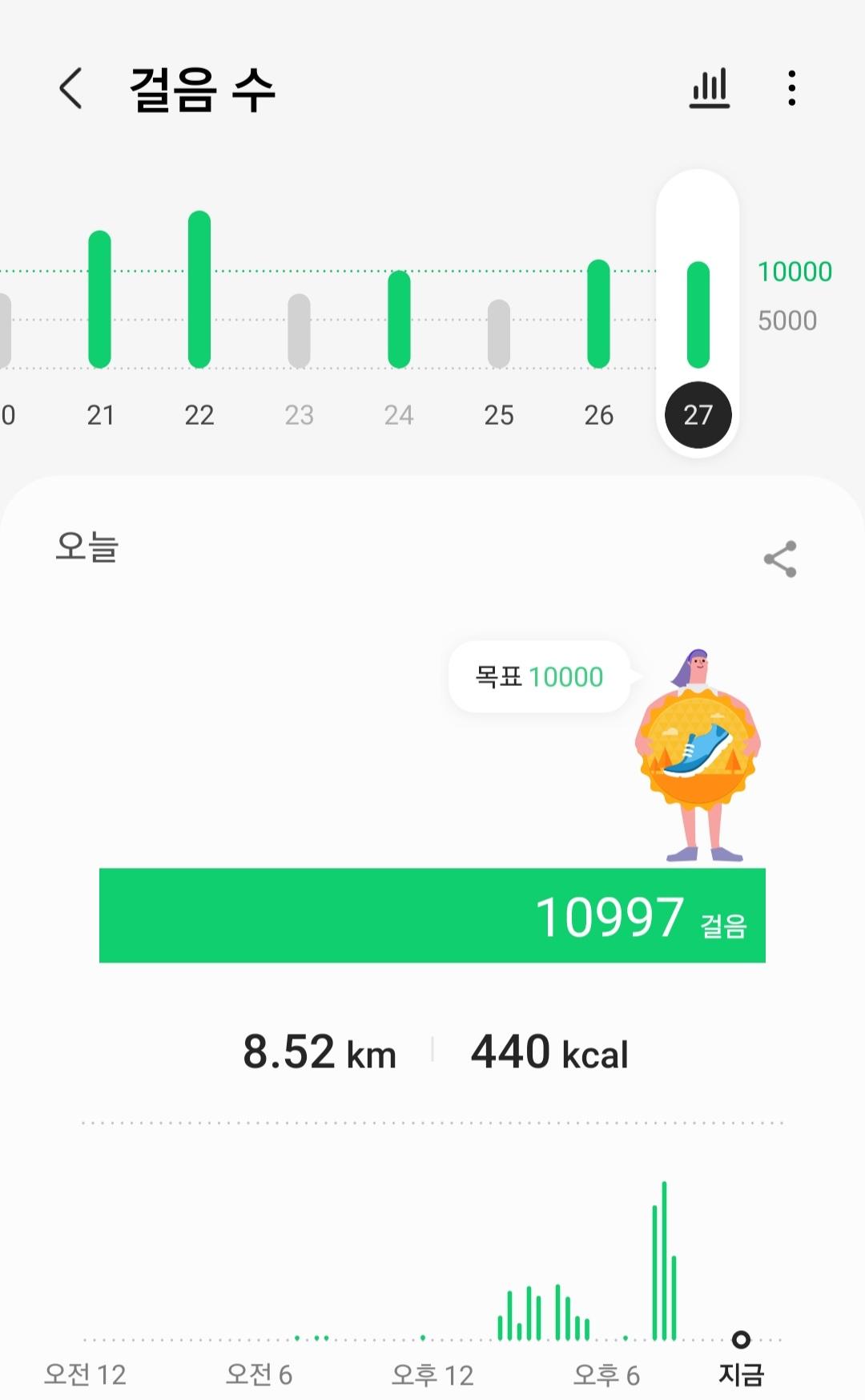The width and height of the screenshot is (865, 1400).
Task: Select day 27 in the step chart
Action: coord(698,321)
